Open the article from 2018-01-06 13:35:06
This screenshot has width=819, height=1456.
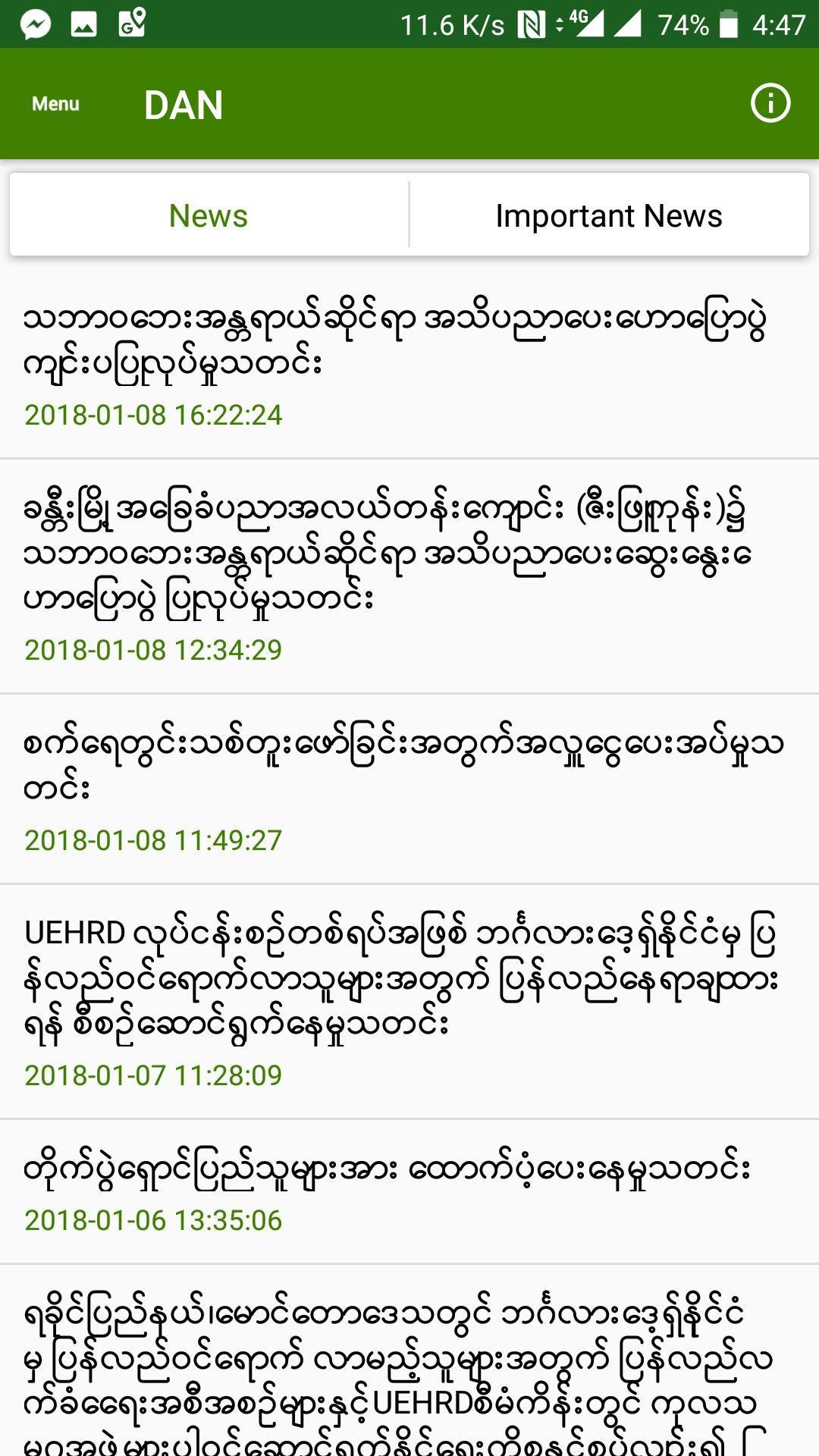click(409, 1183)
